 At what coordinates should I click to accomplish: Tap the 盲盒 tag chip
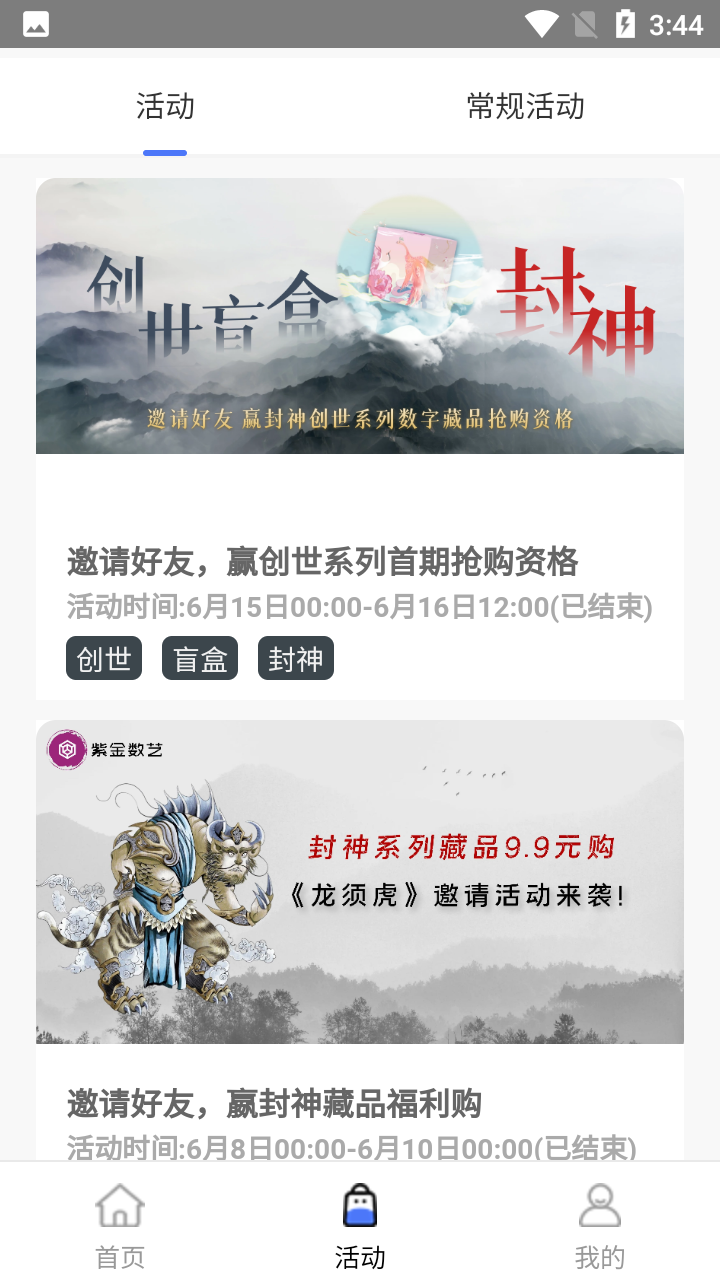point(200,659)
